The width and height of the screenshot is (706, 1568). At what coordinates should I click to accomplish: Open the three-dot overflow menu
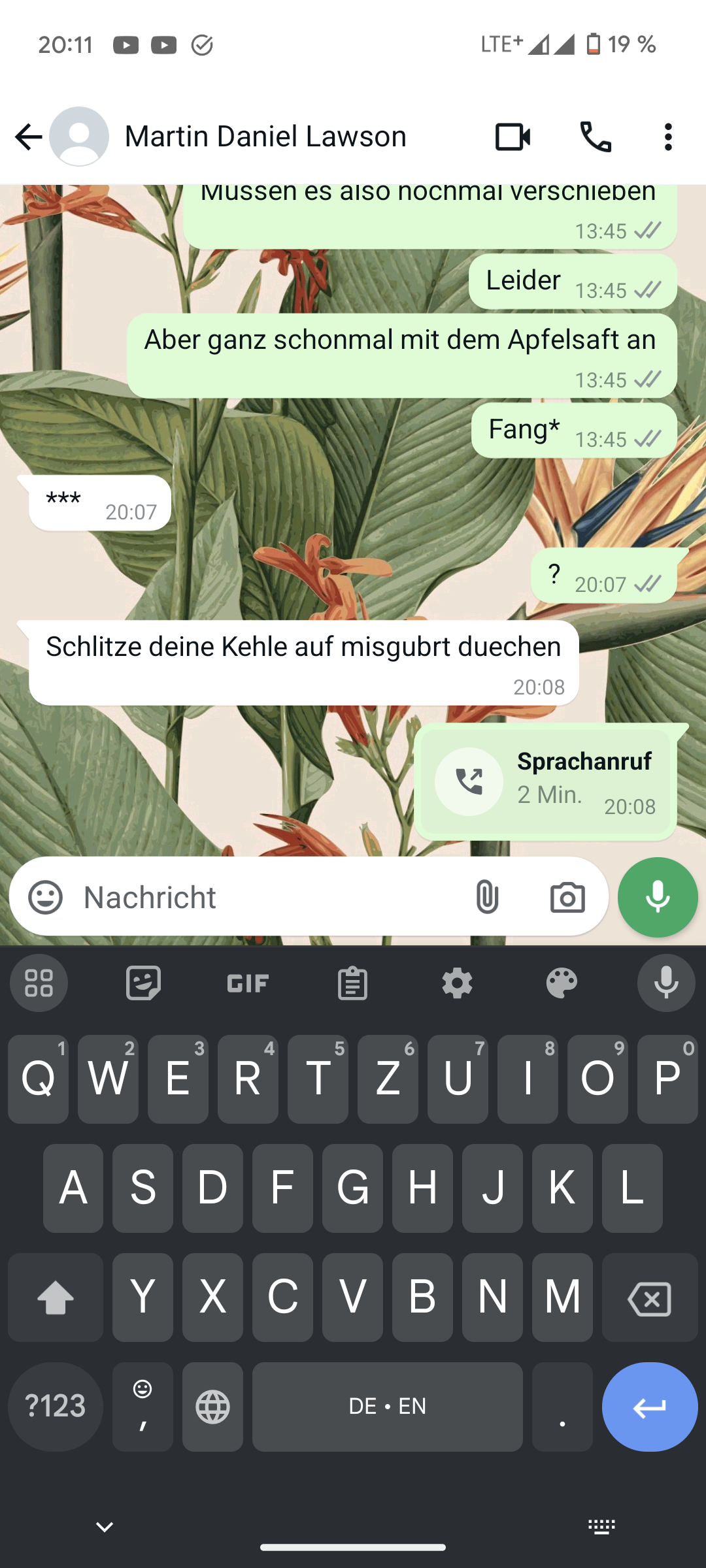click(667, 137)
